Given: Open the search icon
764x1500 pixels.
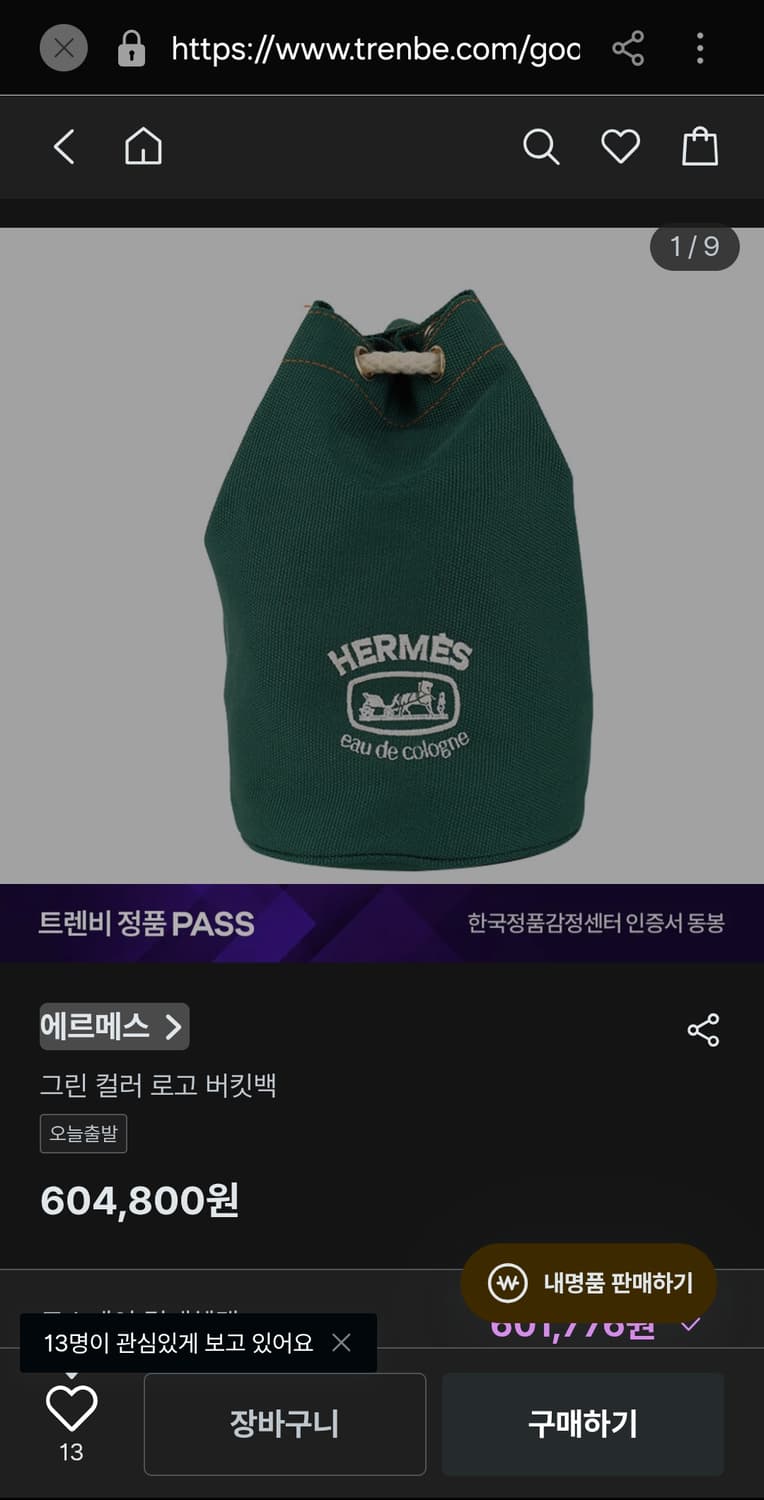Looking at the screenshot, I should coord(541,146).
